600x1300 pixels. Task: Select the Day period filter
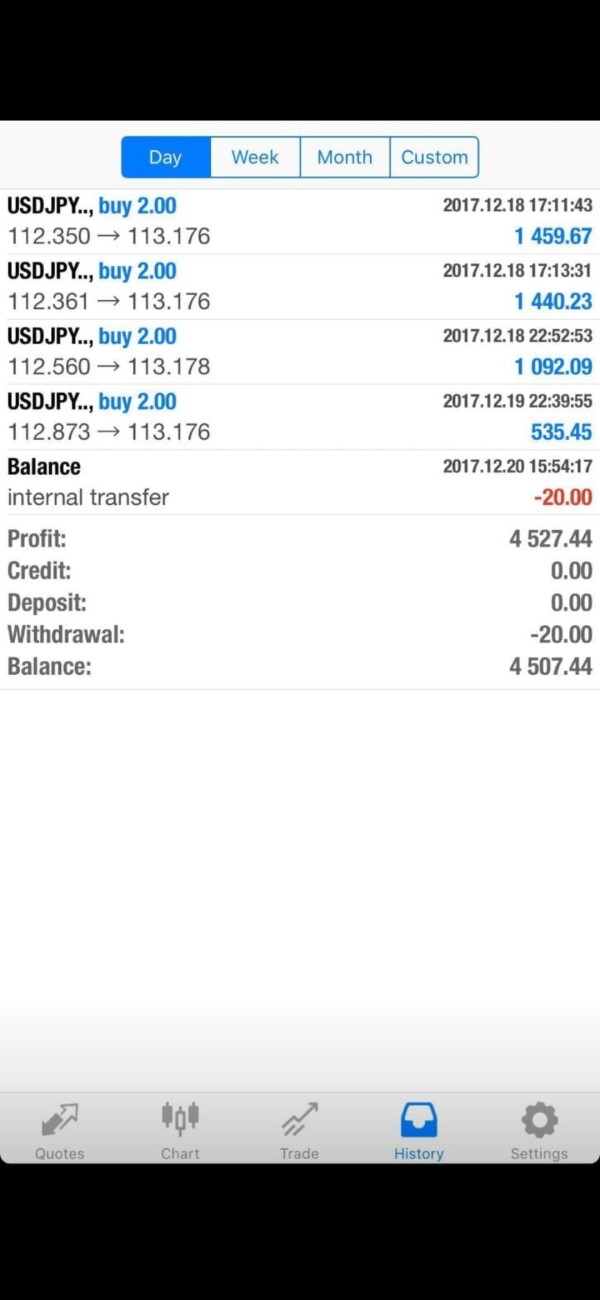166,157
